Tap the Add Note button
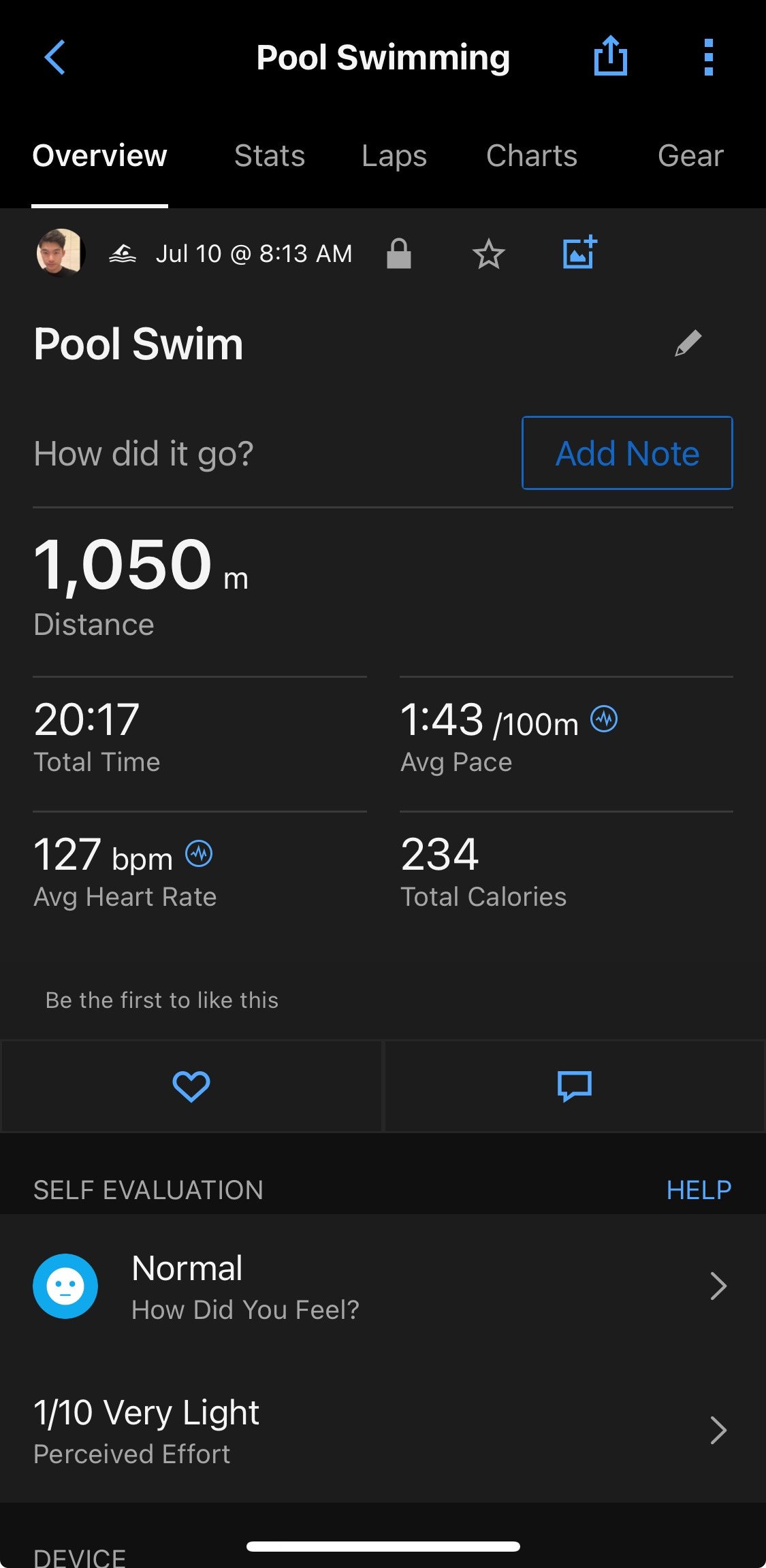Viewport: 766px width, 1568px height. point(627,453)
